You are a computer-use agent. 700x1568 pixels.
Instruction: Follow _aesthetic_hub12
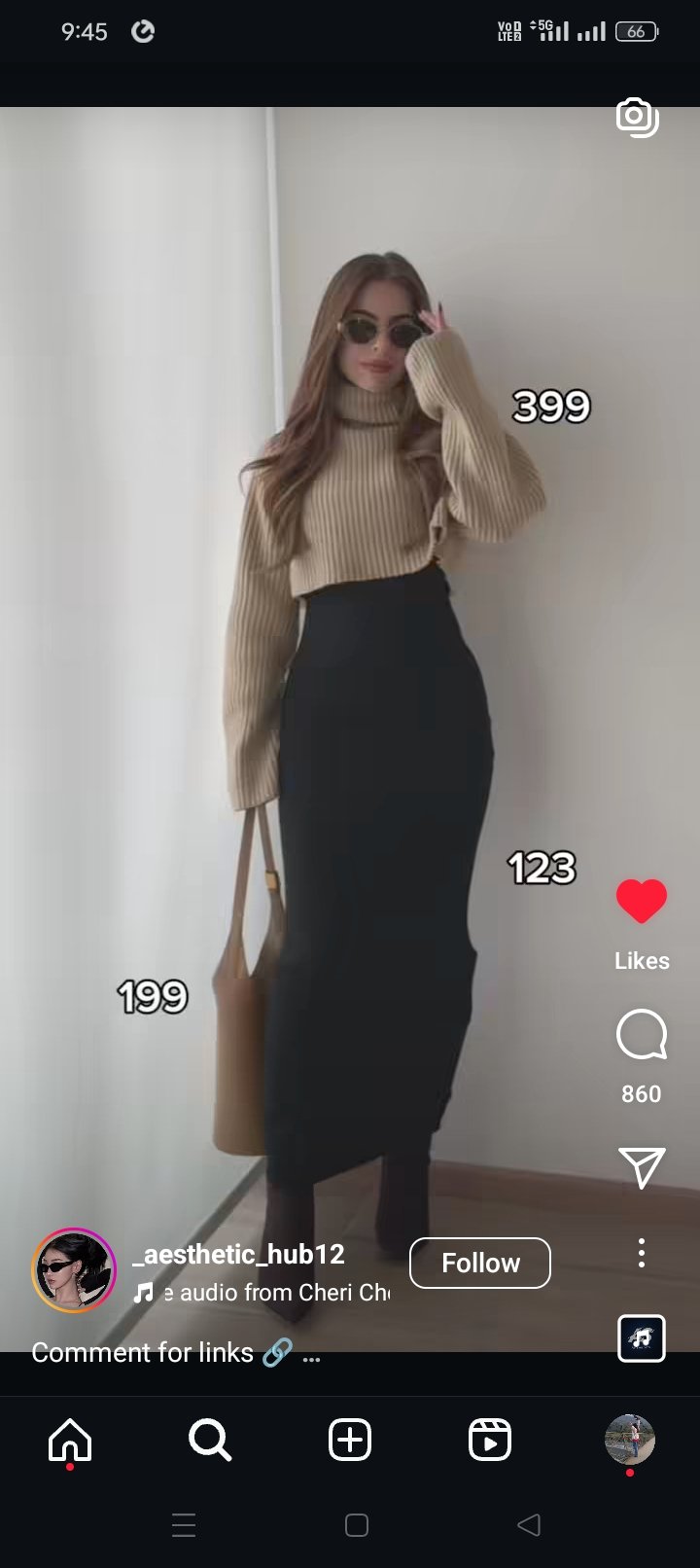click(x=480, y=1263)
